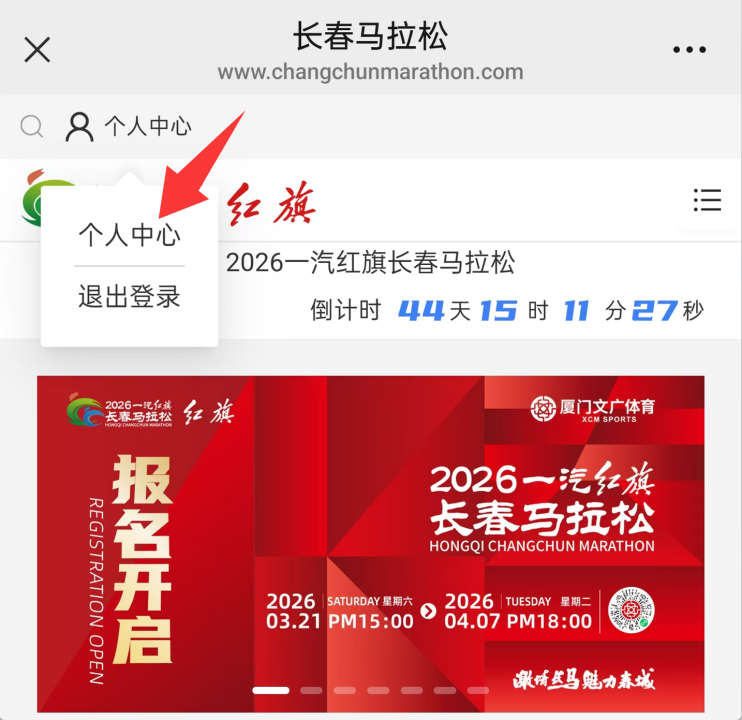The image size is (742, 720).
Task: Select 个人中心 in the dropdown menu
Action: pyautogui.click(x=129, y=236)
